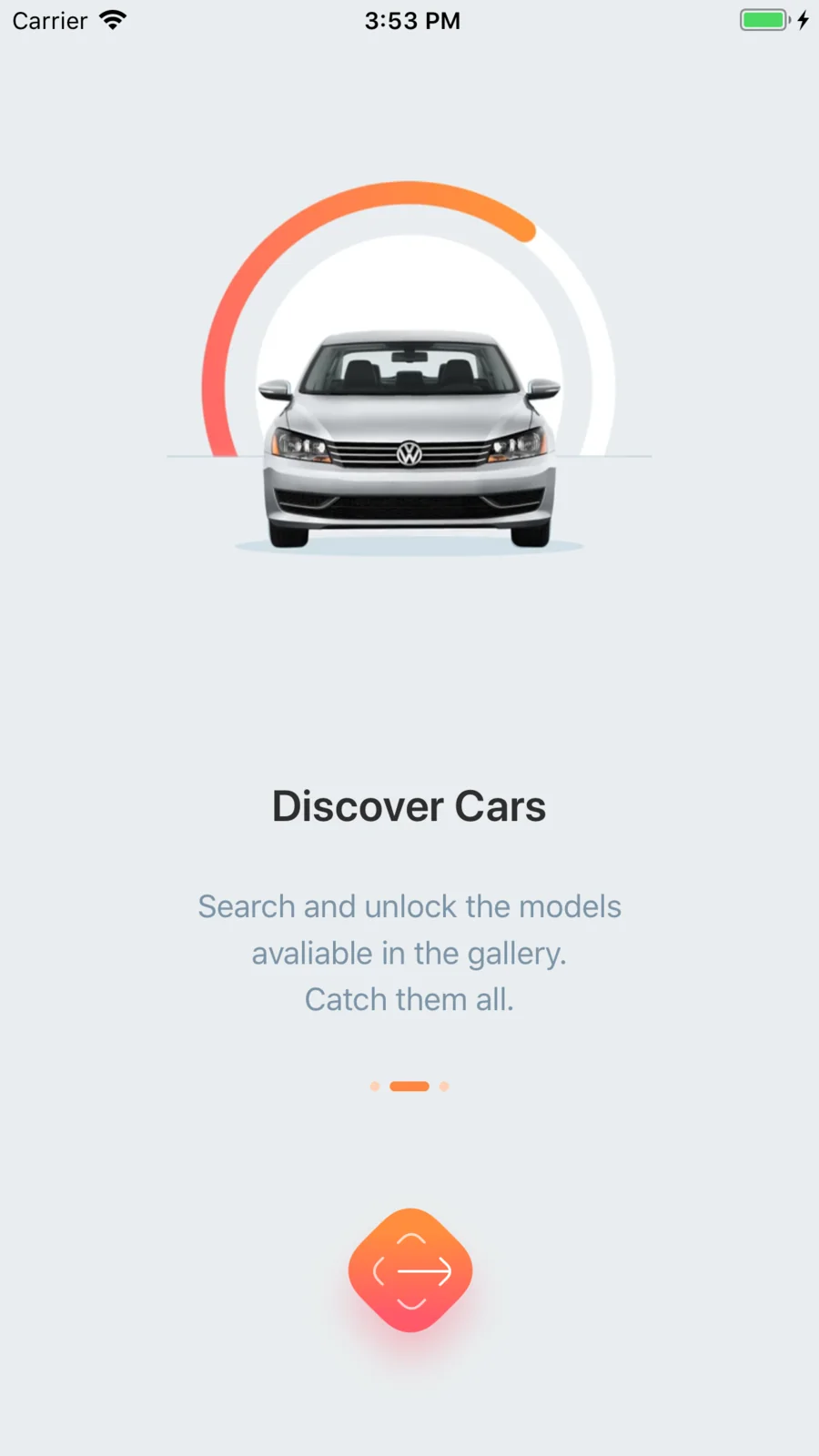Jump to the last page indicator dot
Image resolution: width=819 pixels, height=1456 pixels.
pos(444,1087)
